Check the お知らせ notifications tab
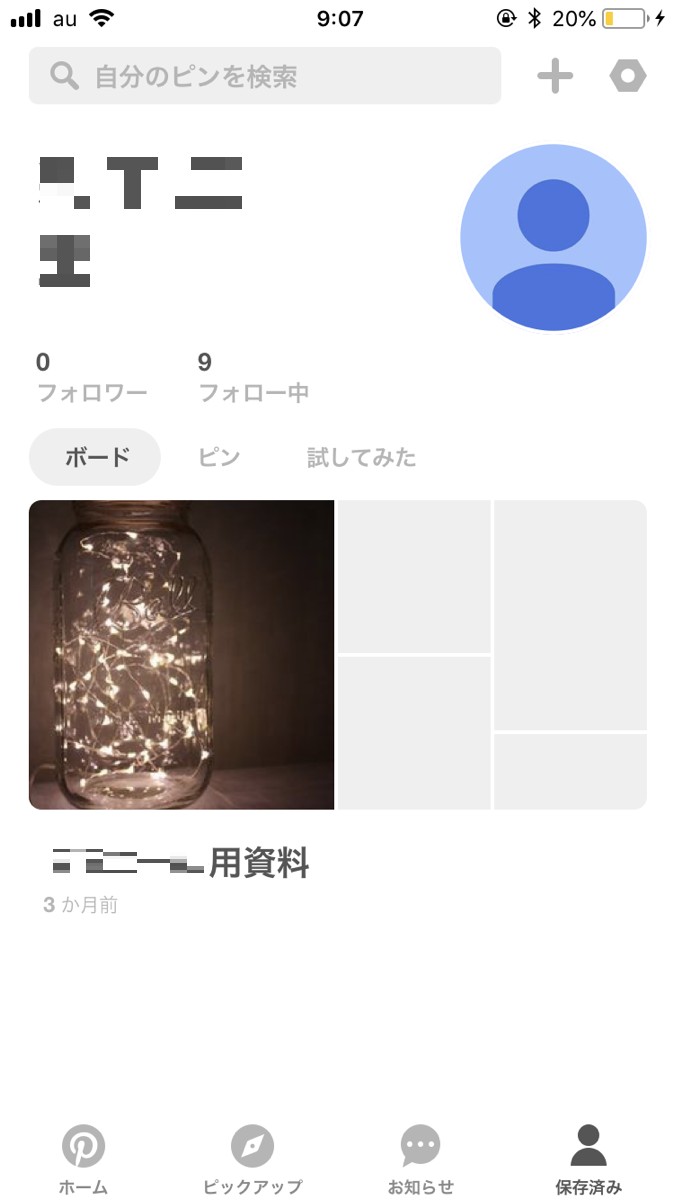Image resolution: width=674 pixels, height=1200 pixels. pyautogui.click(x=420, y=1160)
